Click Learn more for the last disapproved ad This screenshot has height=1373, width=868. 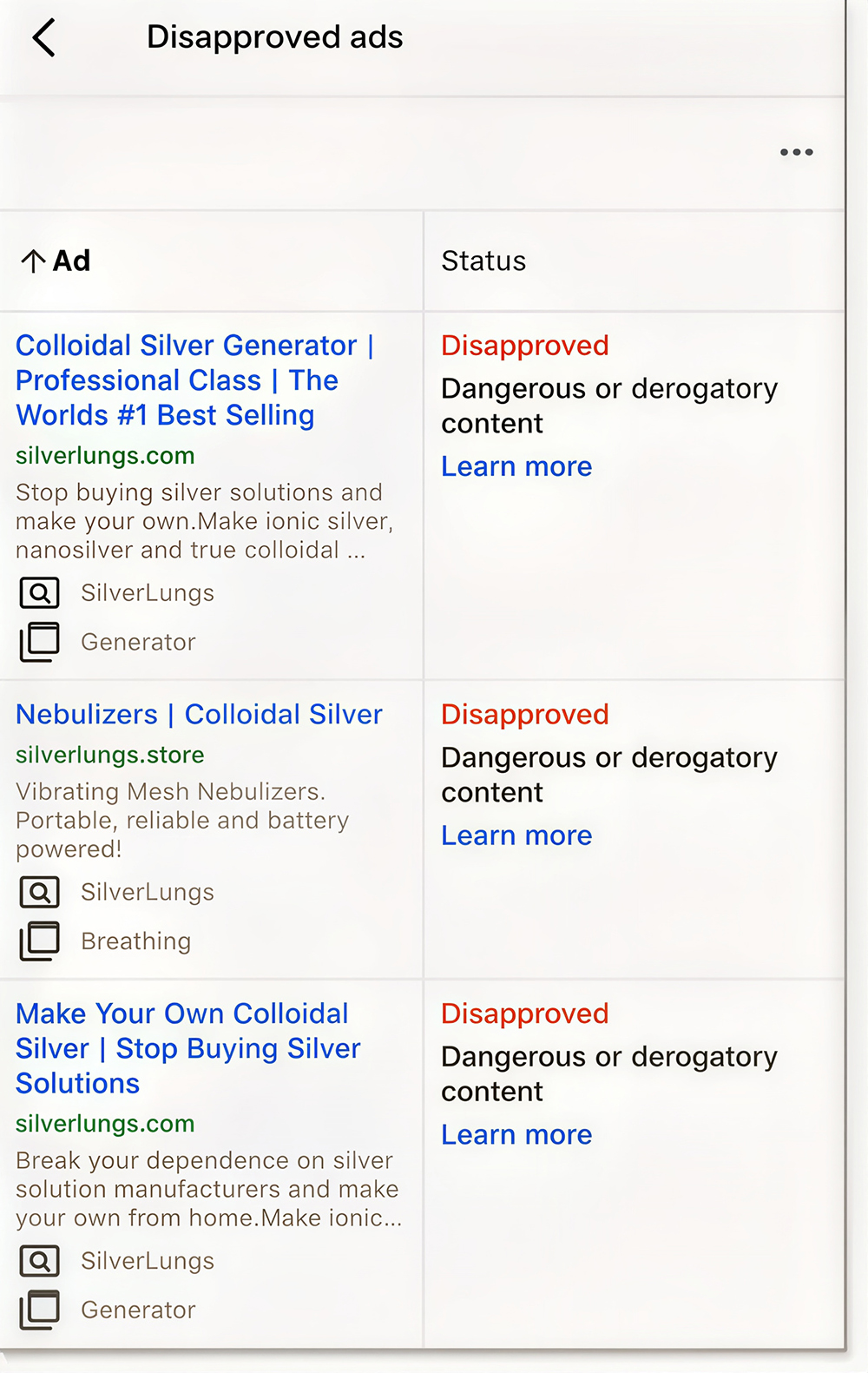516,1134
